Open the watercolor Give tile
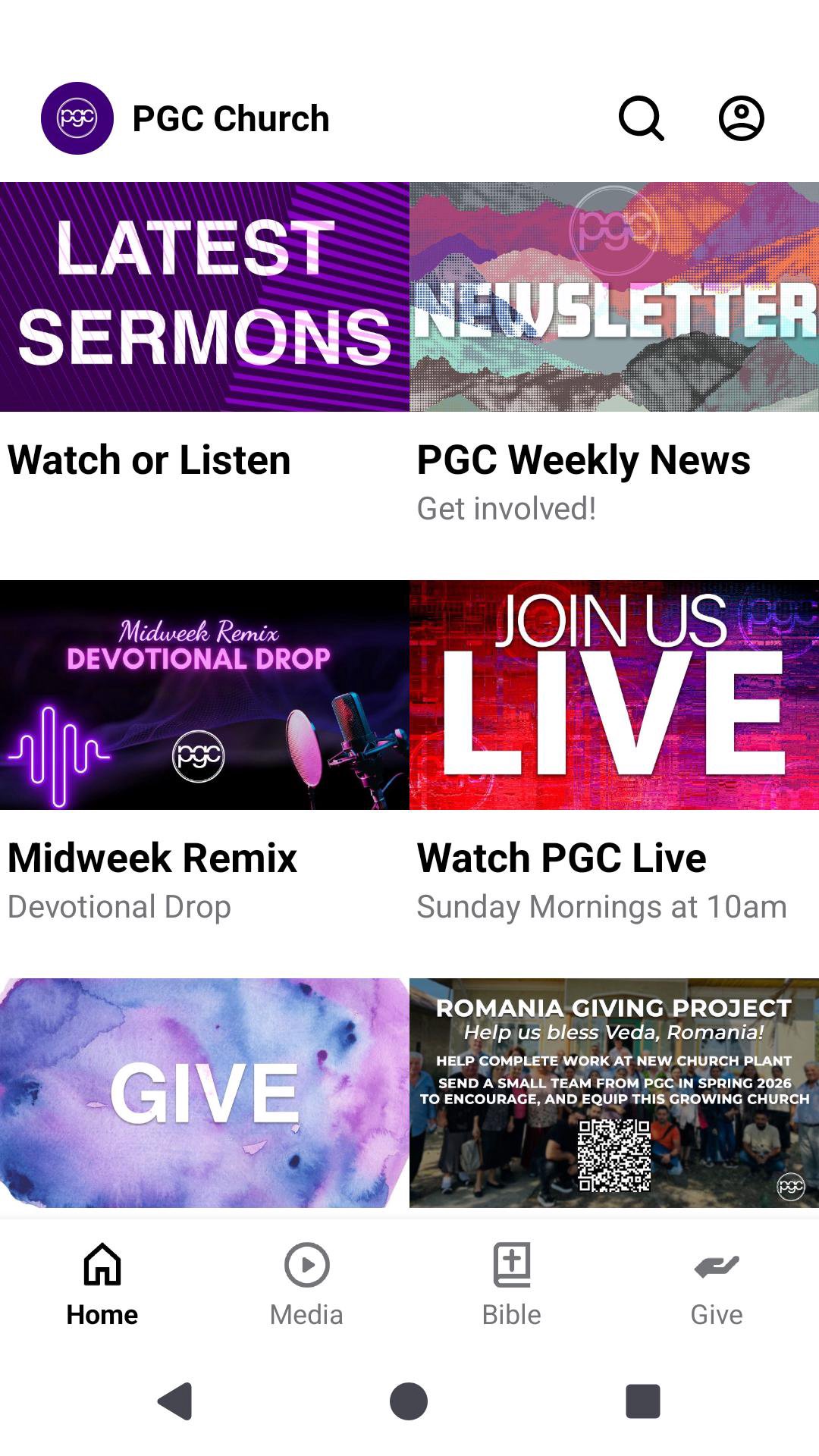 tap(205, 1093)
